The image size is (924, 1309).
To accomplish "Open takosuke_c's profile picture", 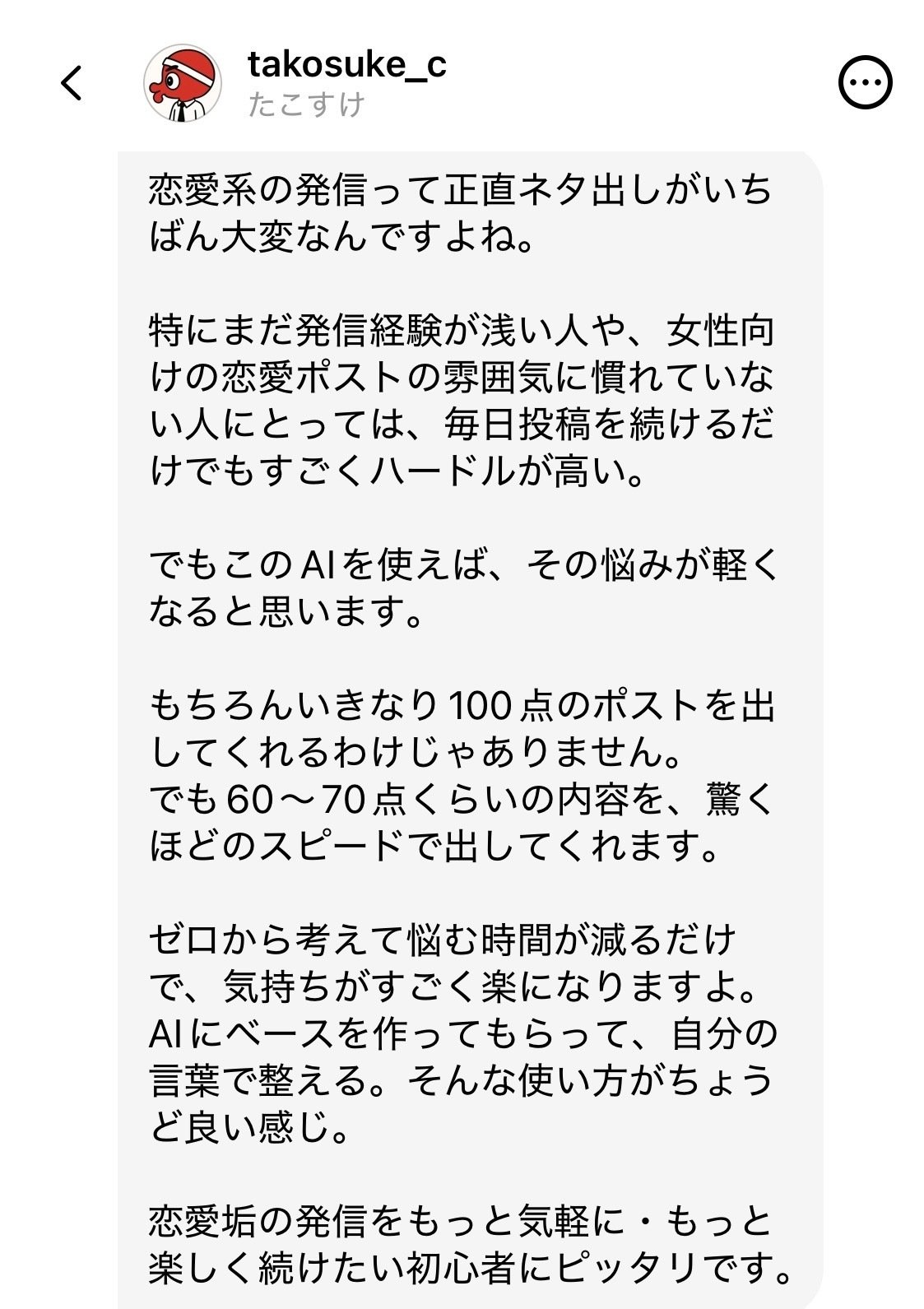I will (x=183, y=83).
